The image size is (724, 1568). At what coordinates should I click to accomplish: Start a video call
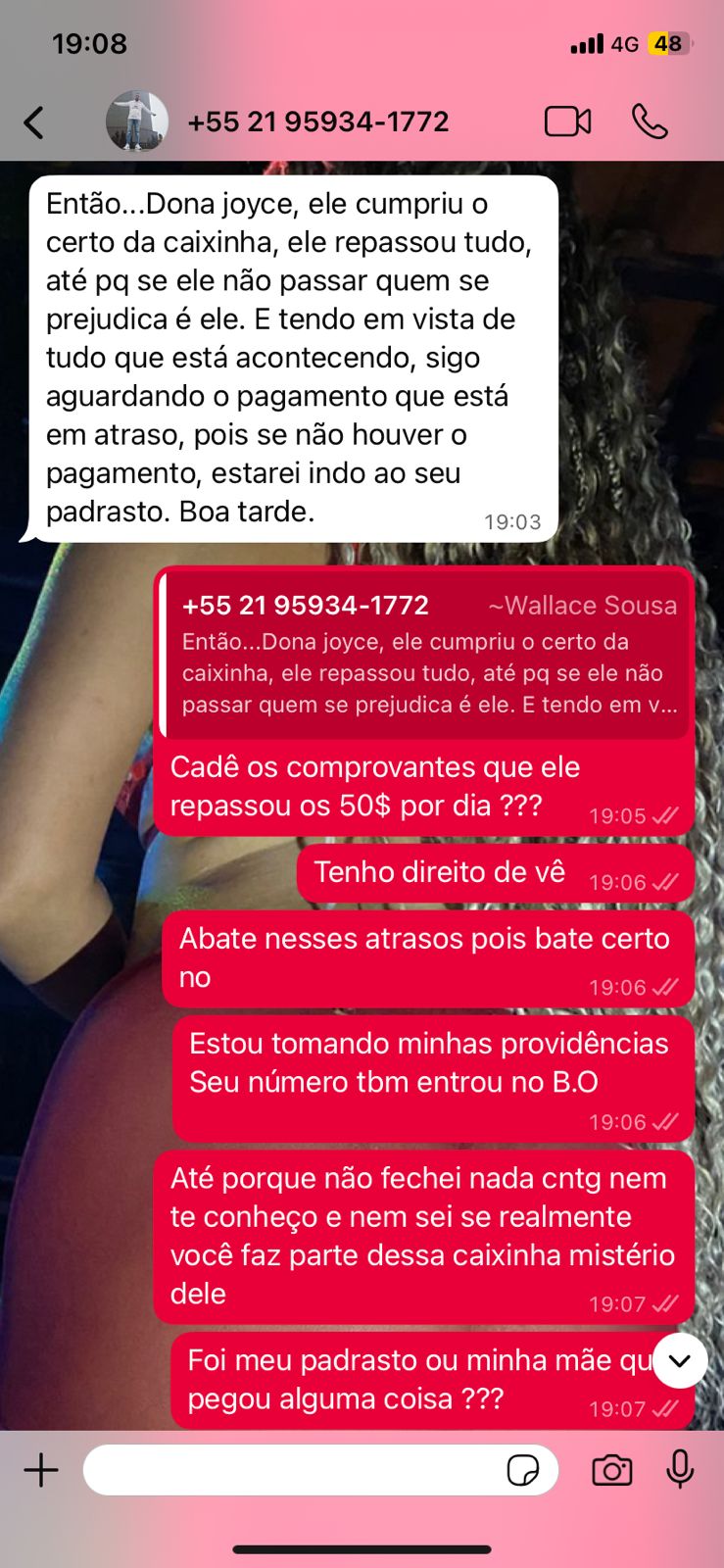pos(567,122)
